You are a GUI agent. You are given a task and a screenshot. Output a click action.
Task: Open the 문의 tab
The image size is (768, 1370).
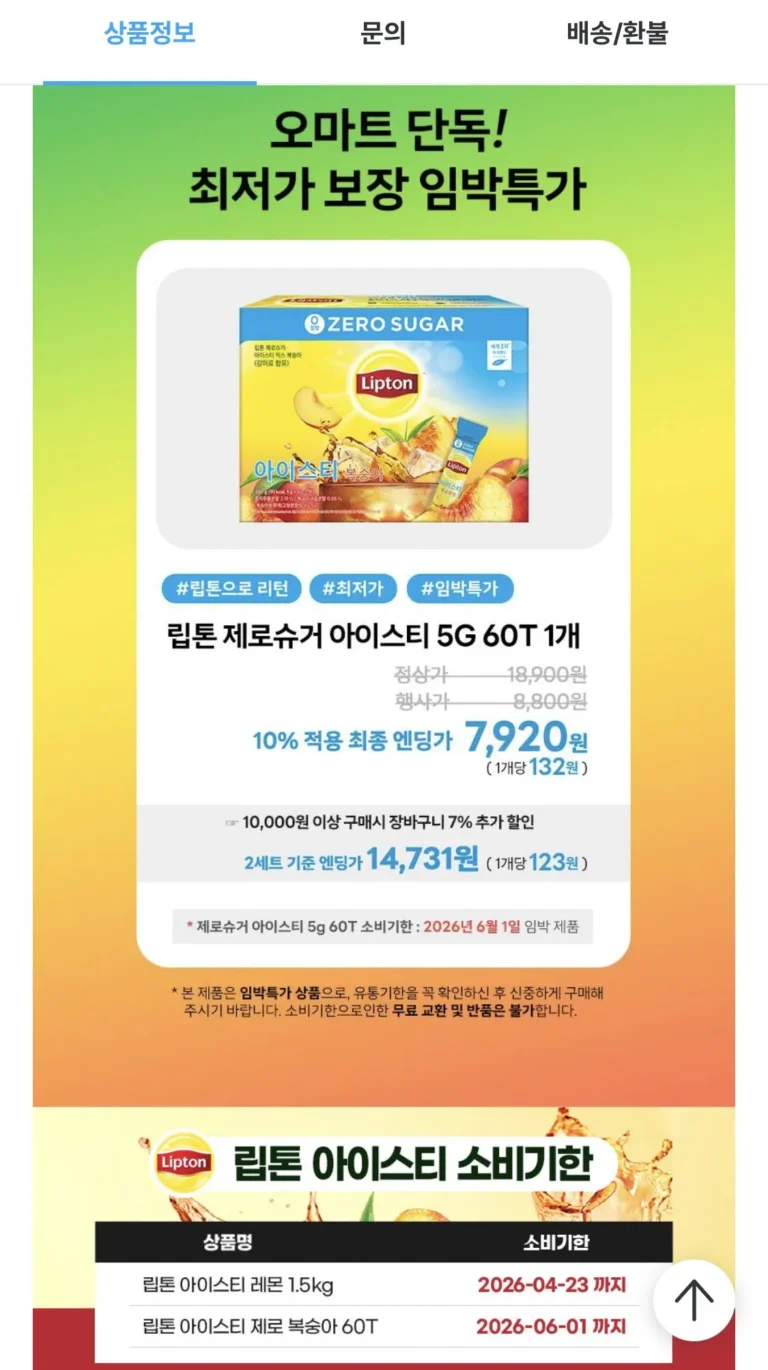click(383, 34)
